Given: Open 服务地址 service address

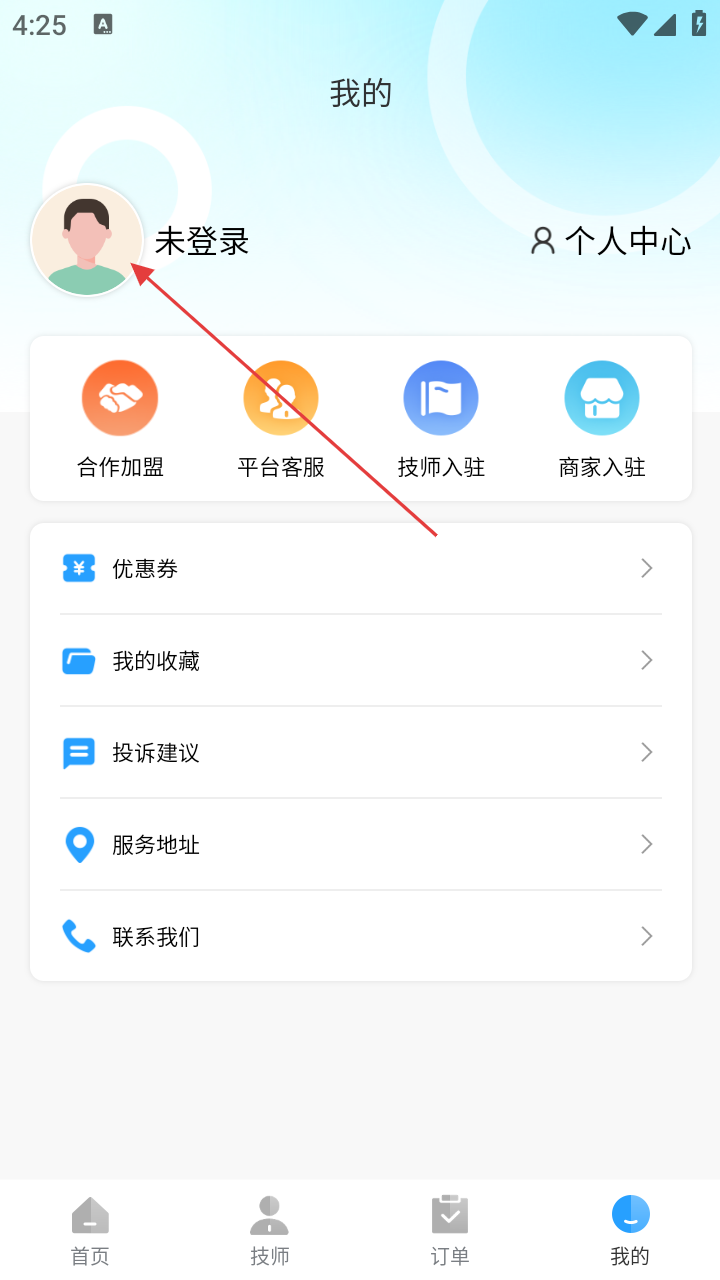Looking at the screenshot, I should coord(360,845).
